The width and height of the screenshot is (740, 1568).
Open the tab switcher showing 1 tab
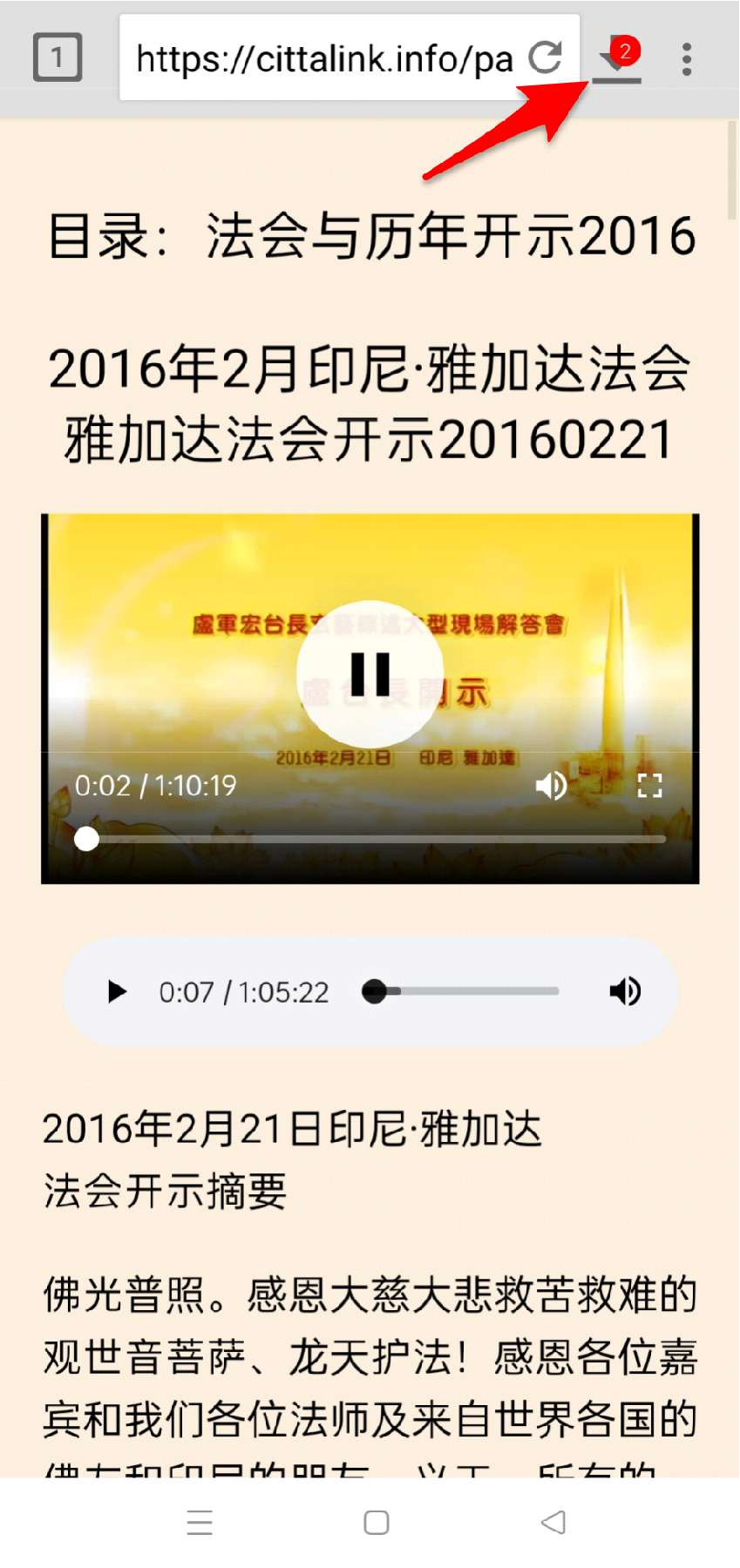tap(58, 57)
